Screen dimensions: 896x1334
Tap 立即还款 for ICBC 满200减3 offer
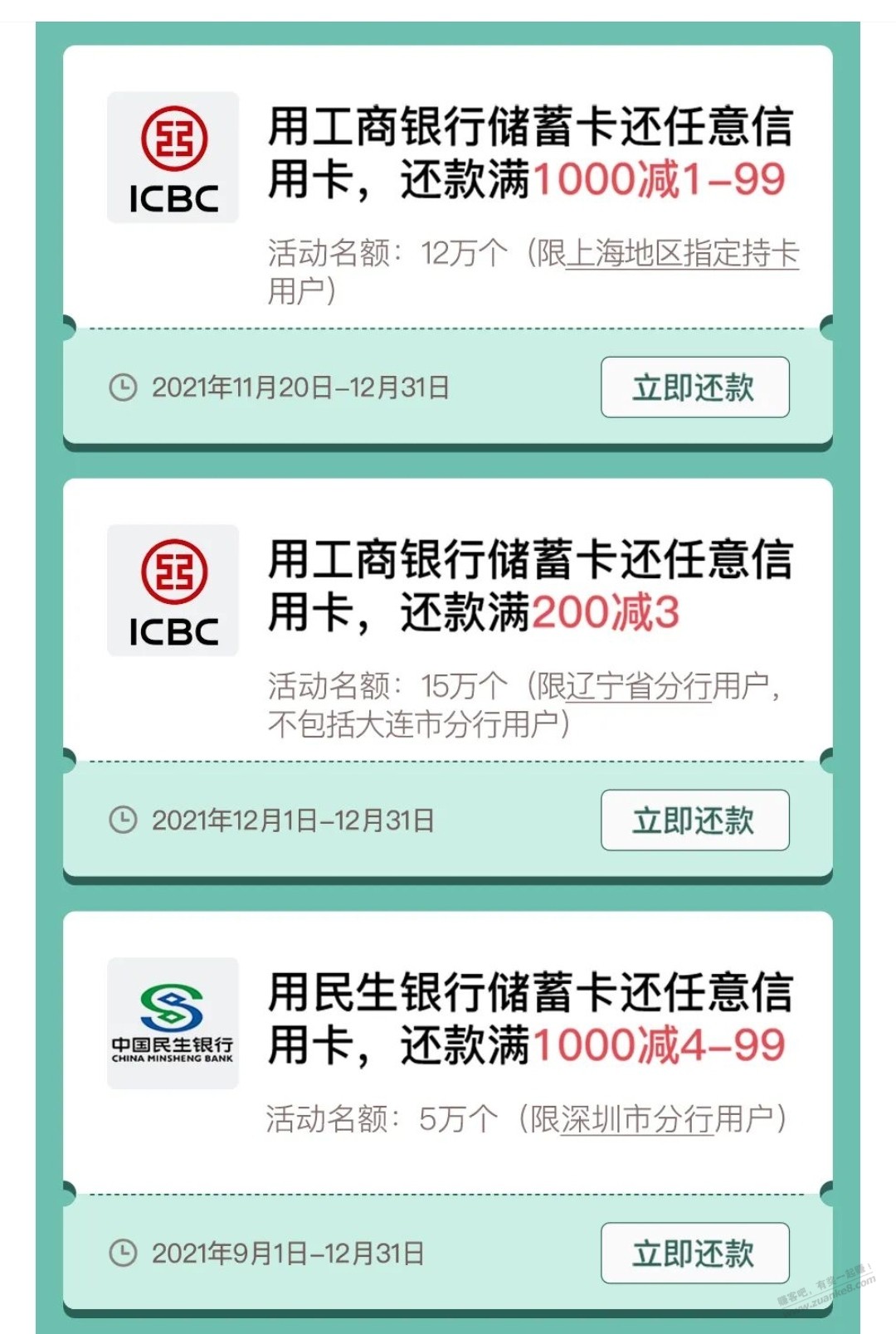tap(694, 820)
